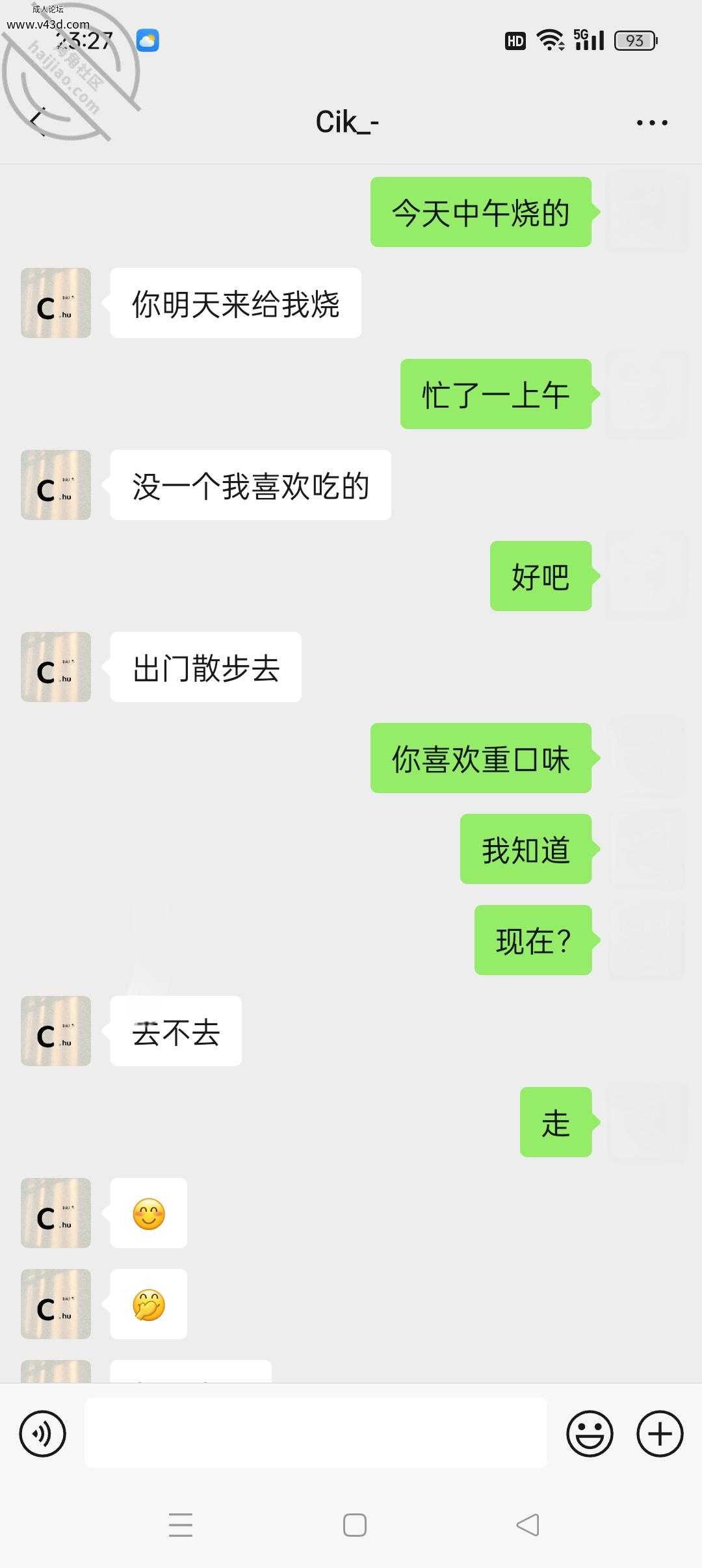Image resolution: width=702 pixels, height=1568 pixels.
Task: Tap the system home button
Action: click(x=355, y=1525)
